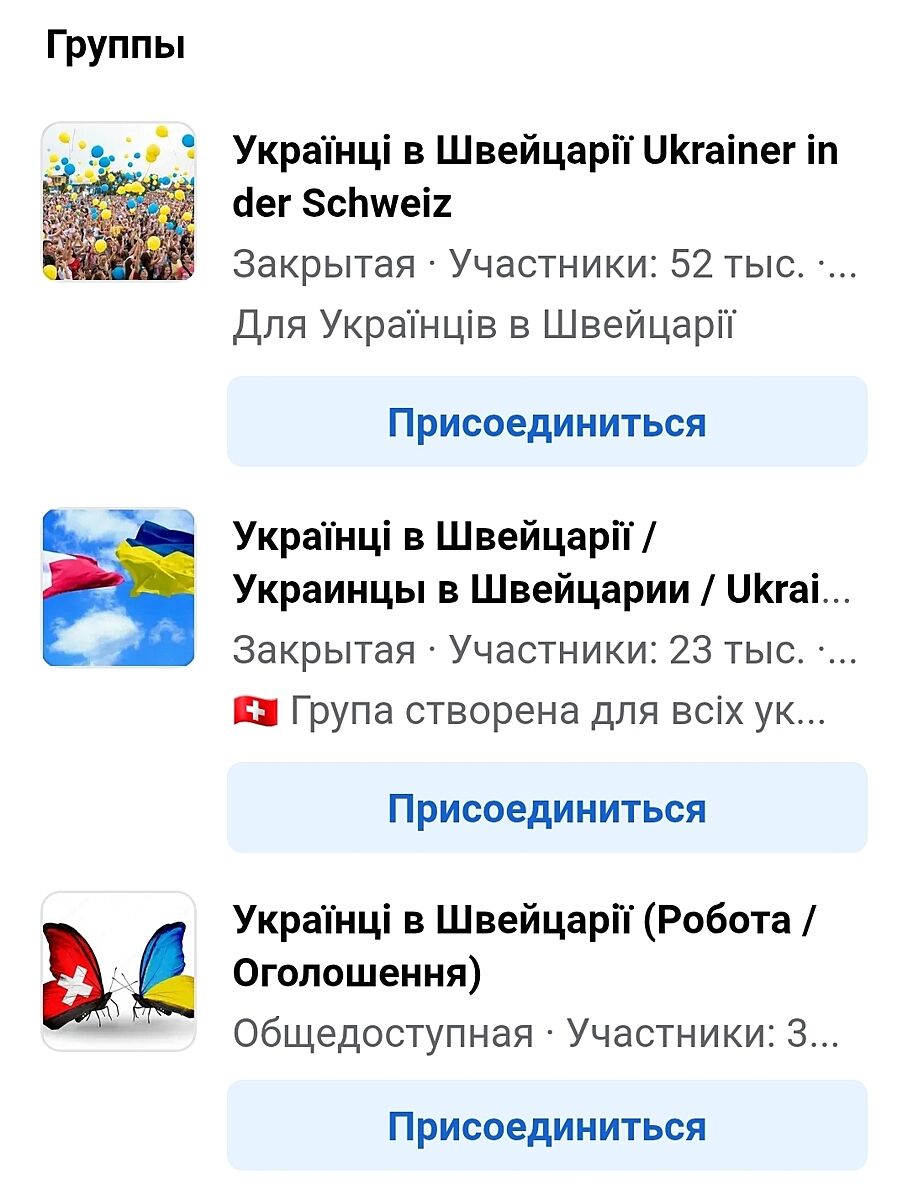Join the Робота / Оголошення group
The width and height of the screenshot is (908, 1200).
point(547,1126)
